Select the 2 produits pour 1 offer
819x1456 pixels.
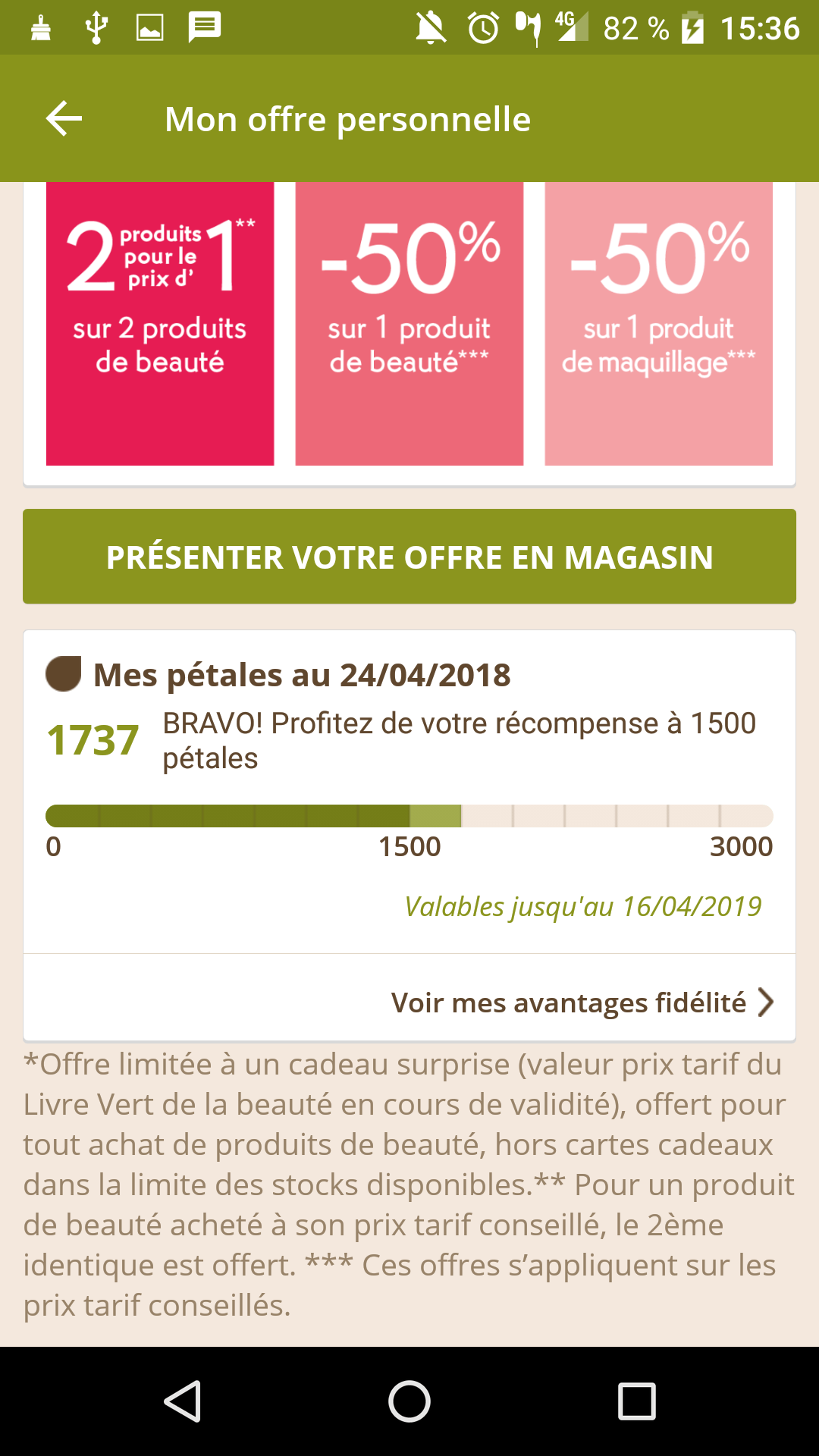click(160, 323)
